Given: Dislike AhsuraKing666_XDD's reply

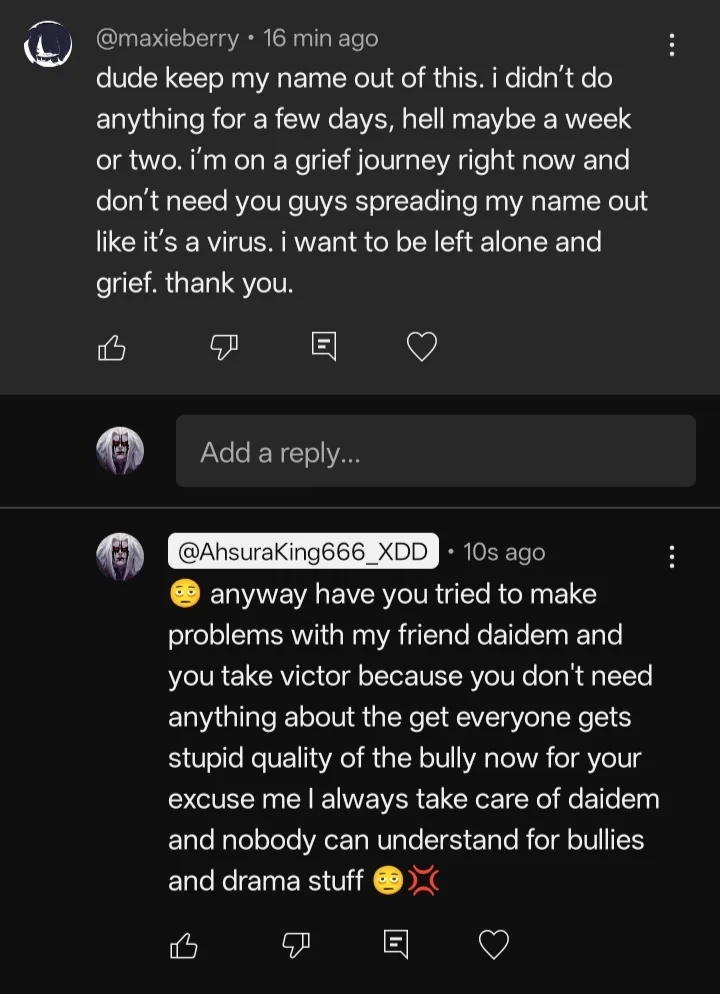Looking at the screenshot, I should [x=295, y=944].
